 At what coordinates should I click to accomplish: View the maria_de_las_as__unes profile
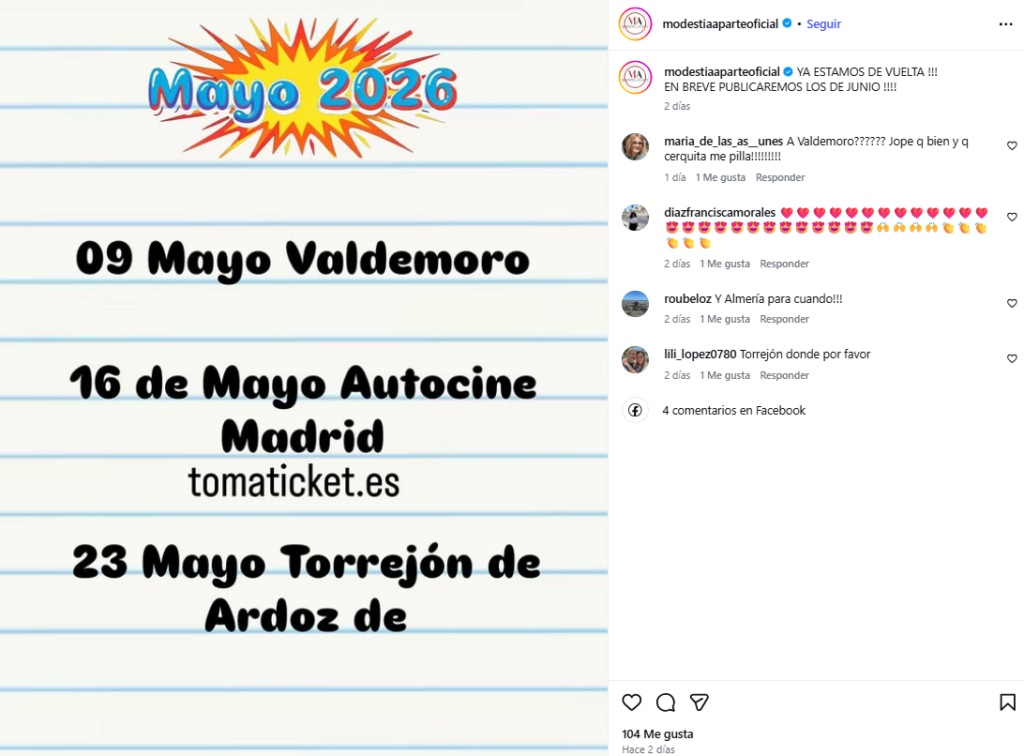[x=723, y=141]
